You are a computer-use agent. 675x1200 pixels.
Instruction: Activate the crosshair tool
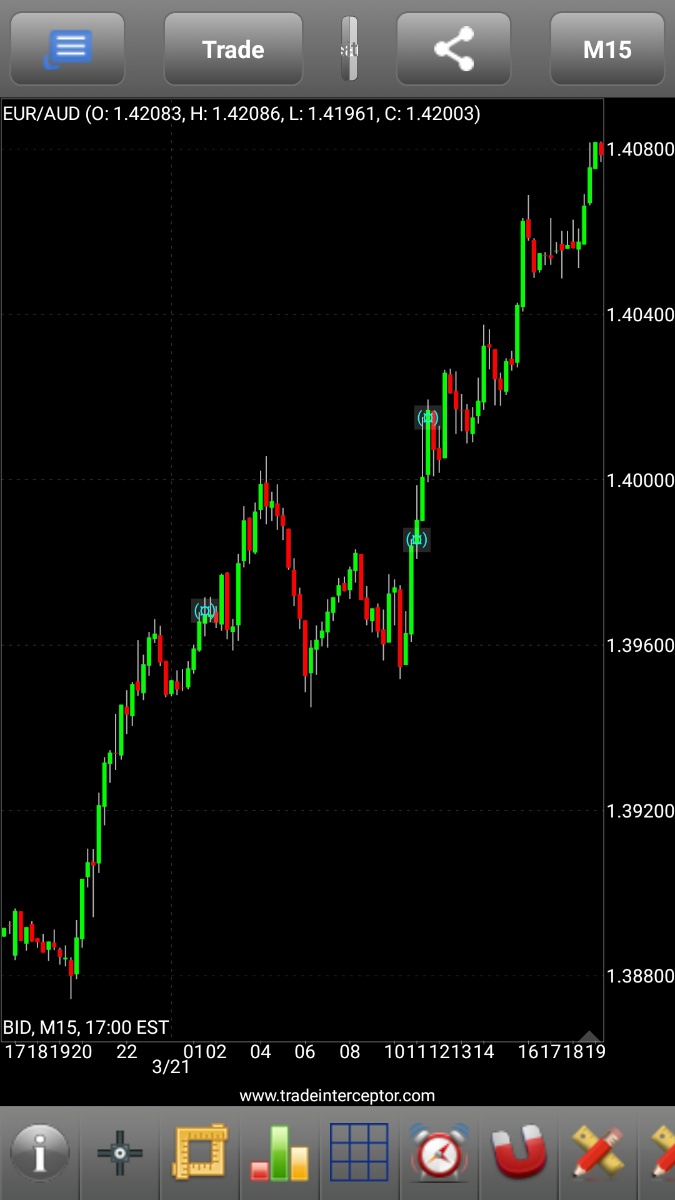coord(119,1154)
